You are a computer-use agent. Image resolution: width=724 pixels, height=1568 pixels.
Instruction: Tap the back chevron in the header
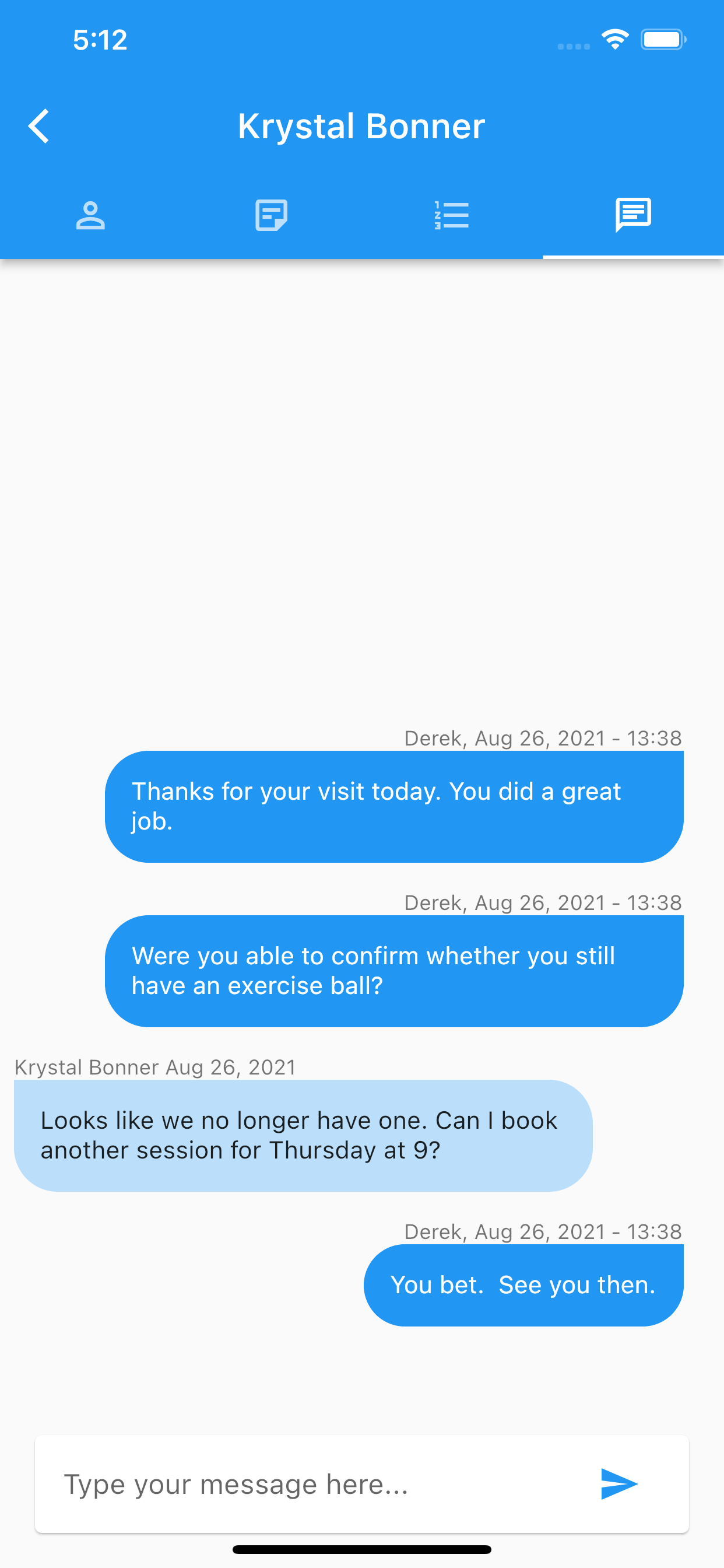click(x=39, y=127)
